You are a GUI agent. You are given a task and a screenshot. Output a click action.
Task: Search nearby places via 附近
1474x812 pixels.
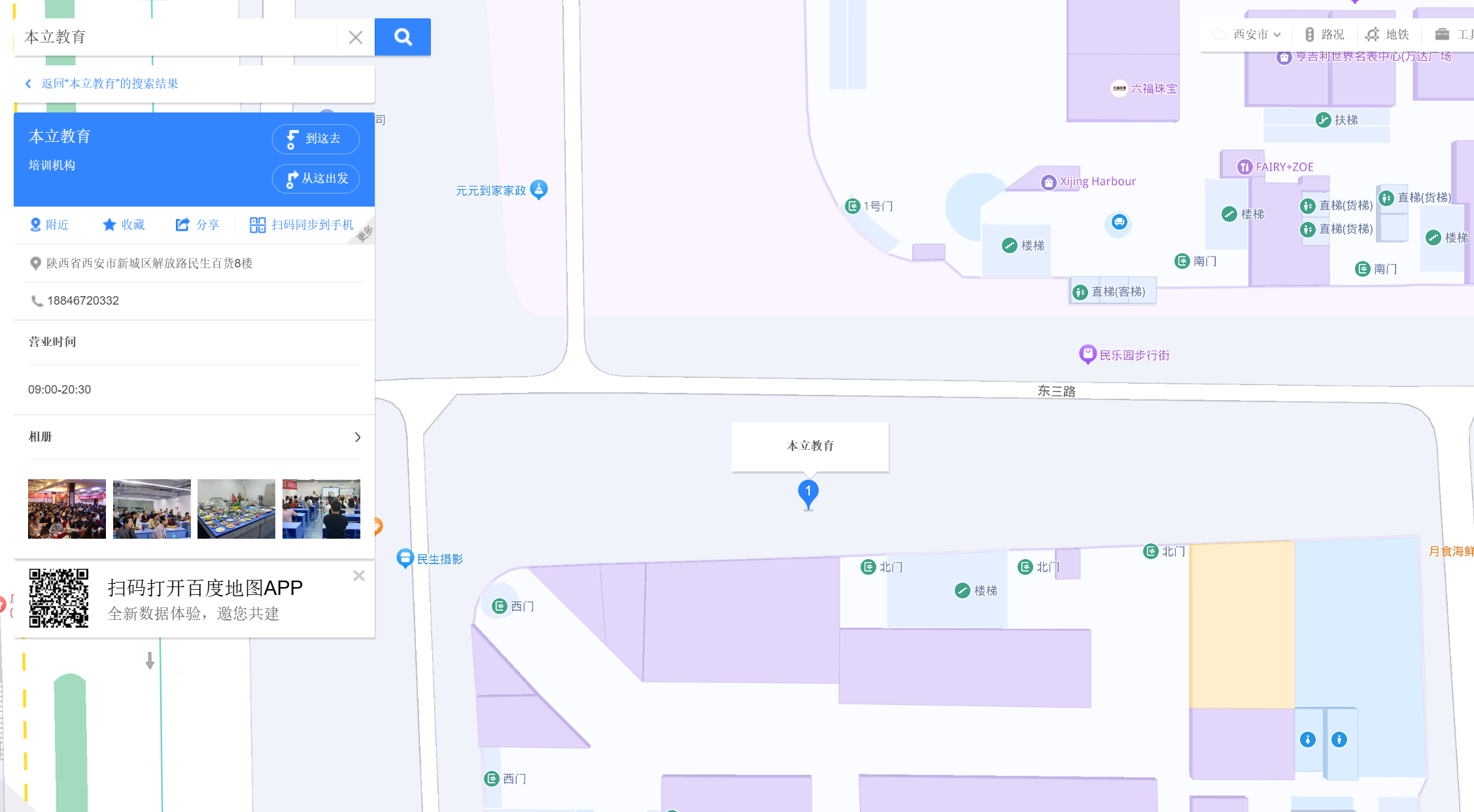[50, 225]
